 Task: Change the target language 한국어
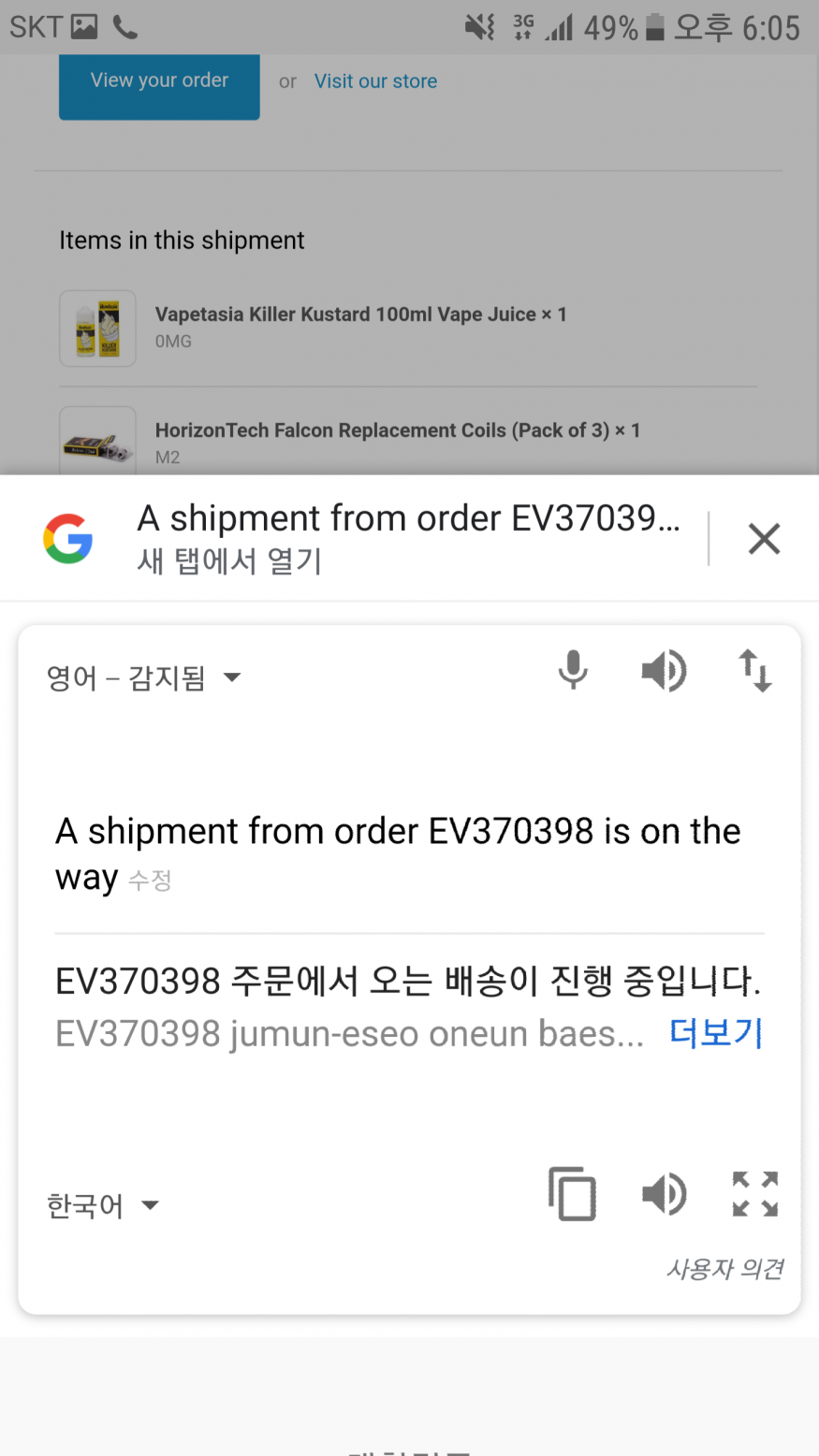(103, 1205)
